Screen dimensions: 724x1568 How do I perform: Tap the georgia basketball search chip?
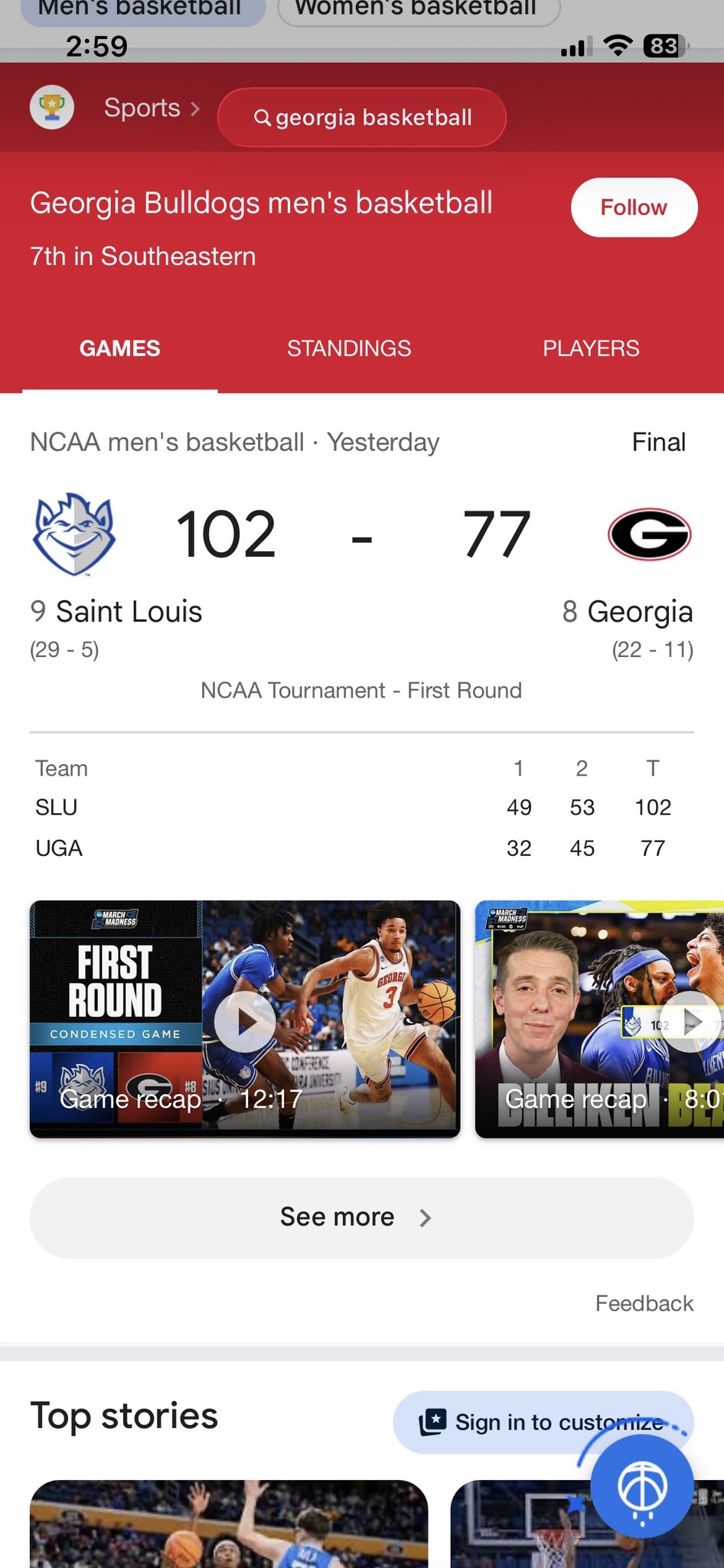tap(362, 117)
